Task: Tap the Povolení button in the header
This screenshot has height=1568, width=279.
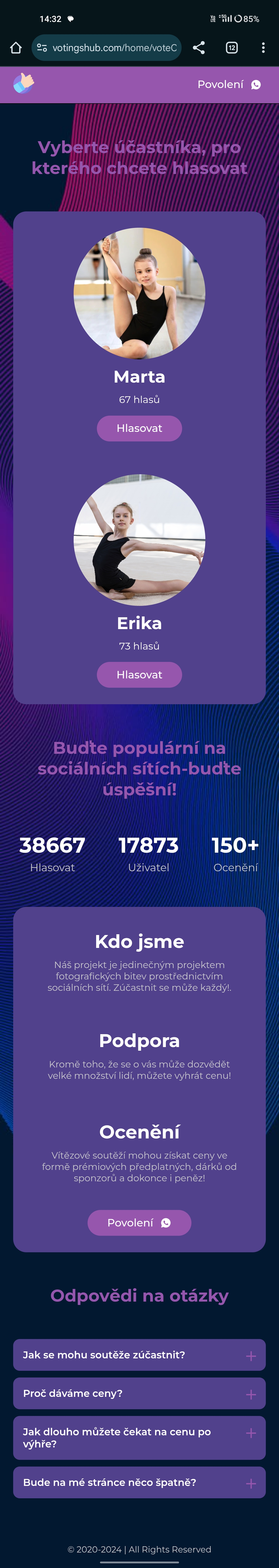Action: pos(228,85)
